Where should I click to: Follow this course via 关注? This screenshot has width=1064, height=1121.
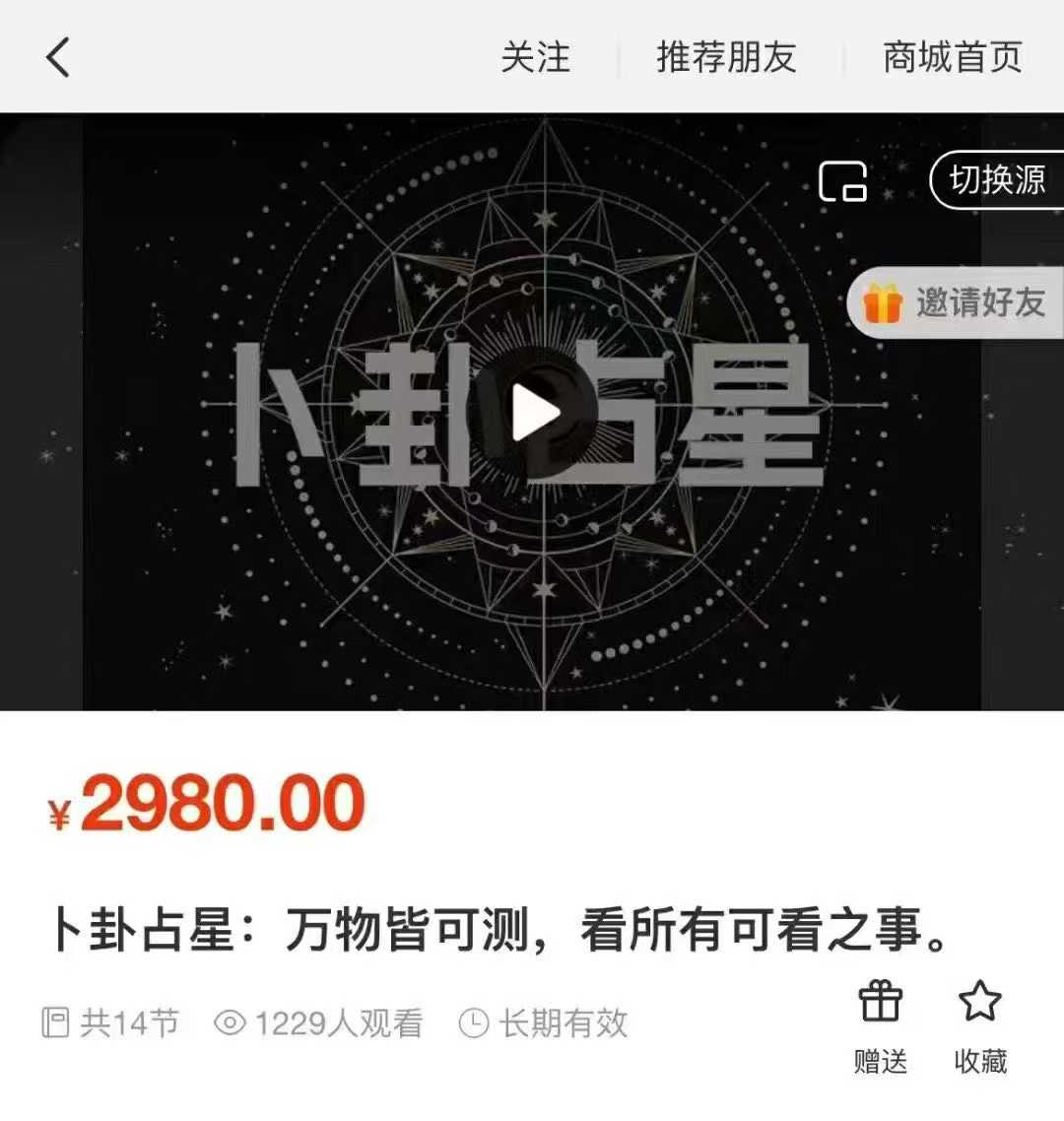coord(535,57)
